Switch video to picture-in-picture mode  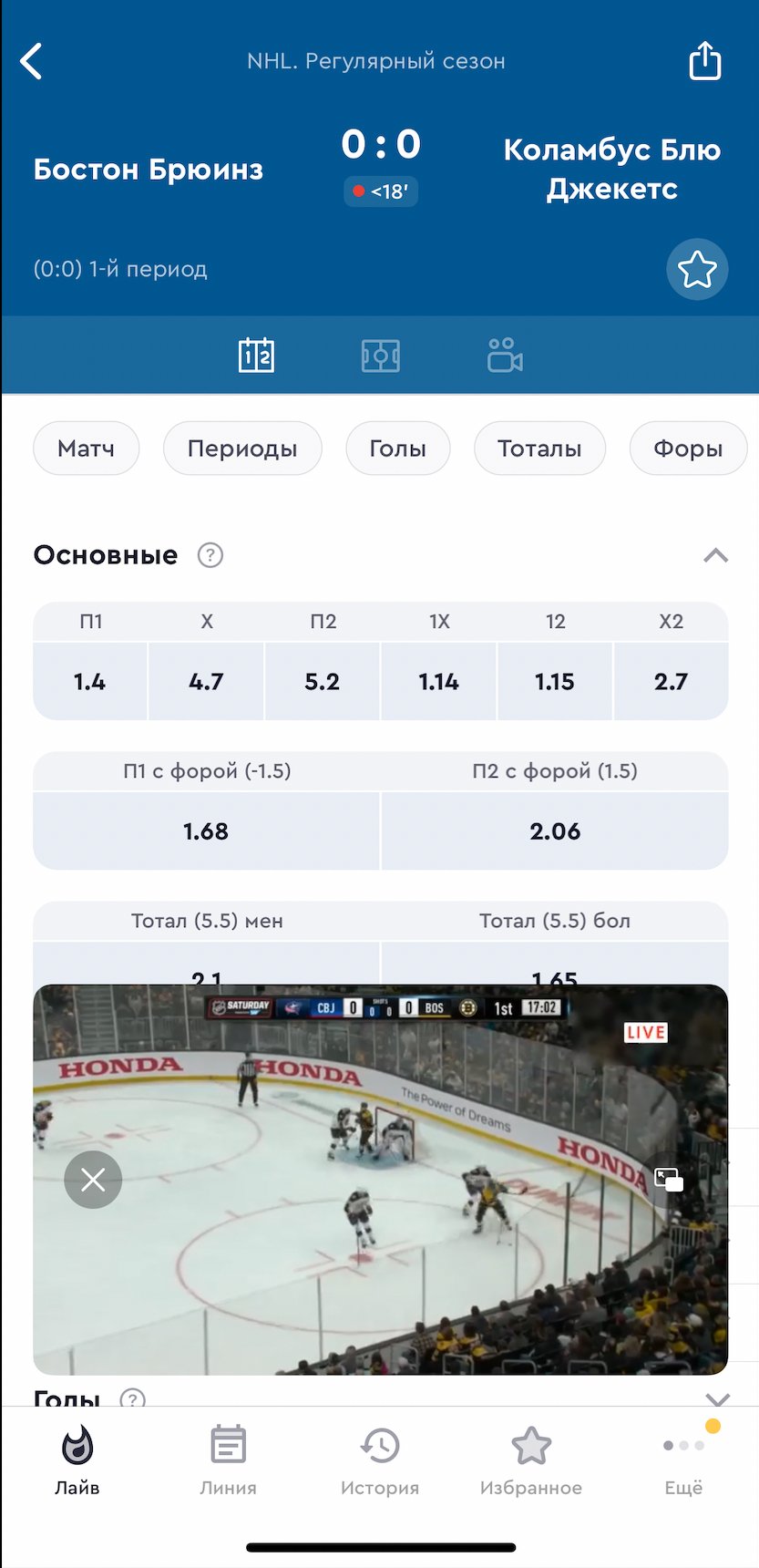tap(669, 1181)
